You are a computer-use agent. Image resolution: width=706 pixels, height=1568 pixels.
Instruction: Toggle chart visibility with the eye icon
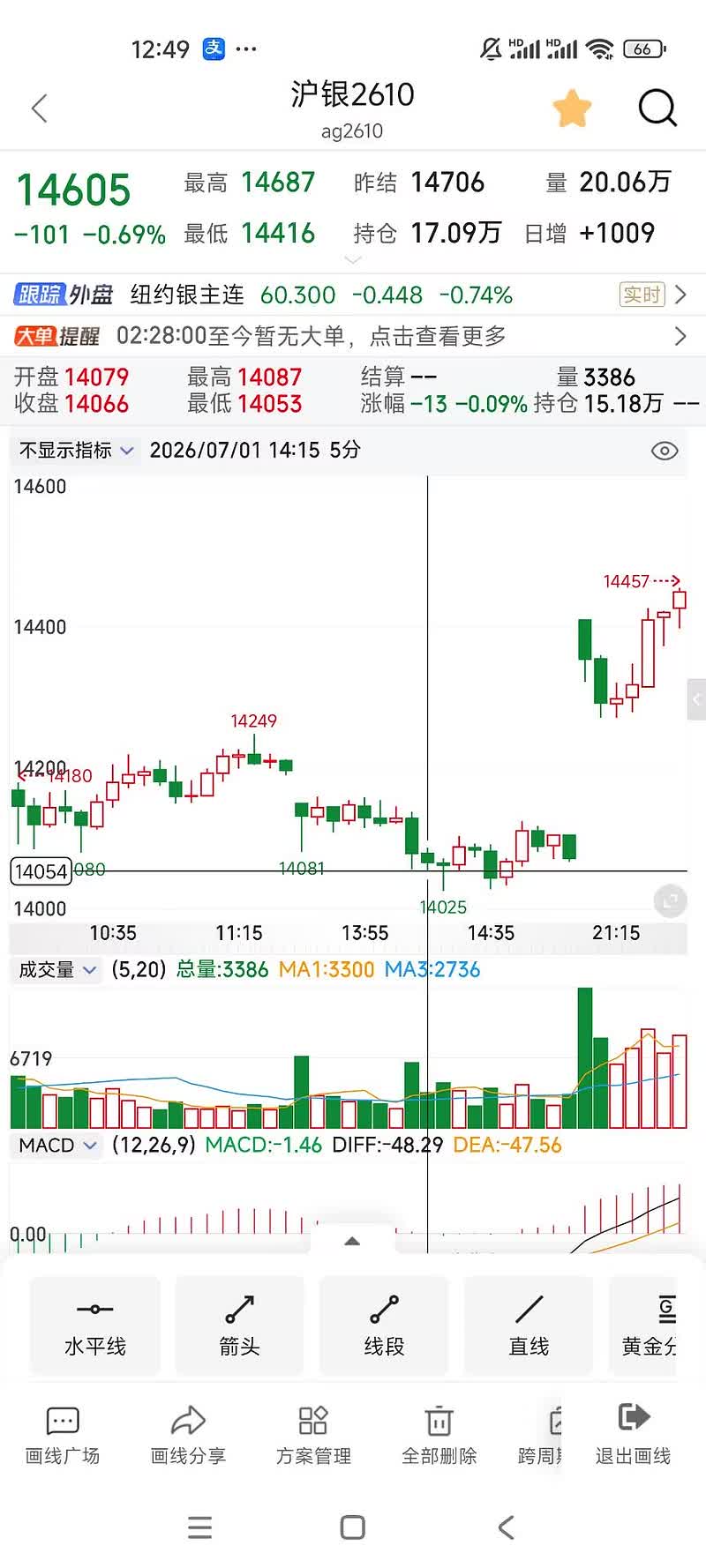pos(665,451)
